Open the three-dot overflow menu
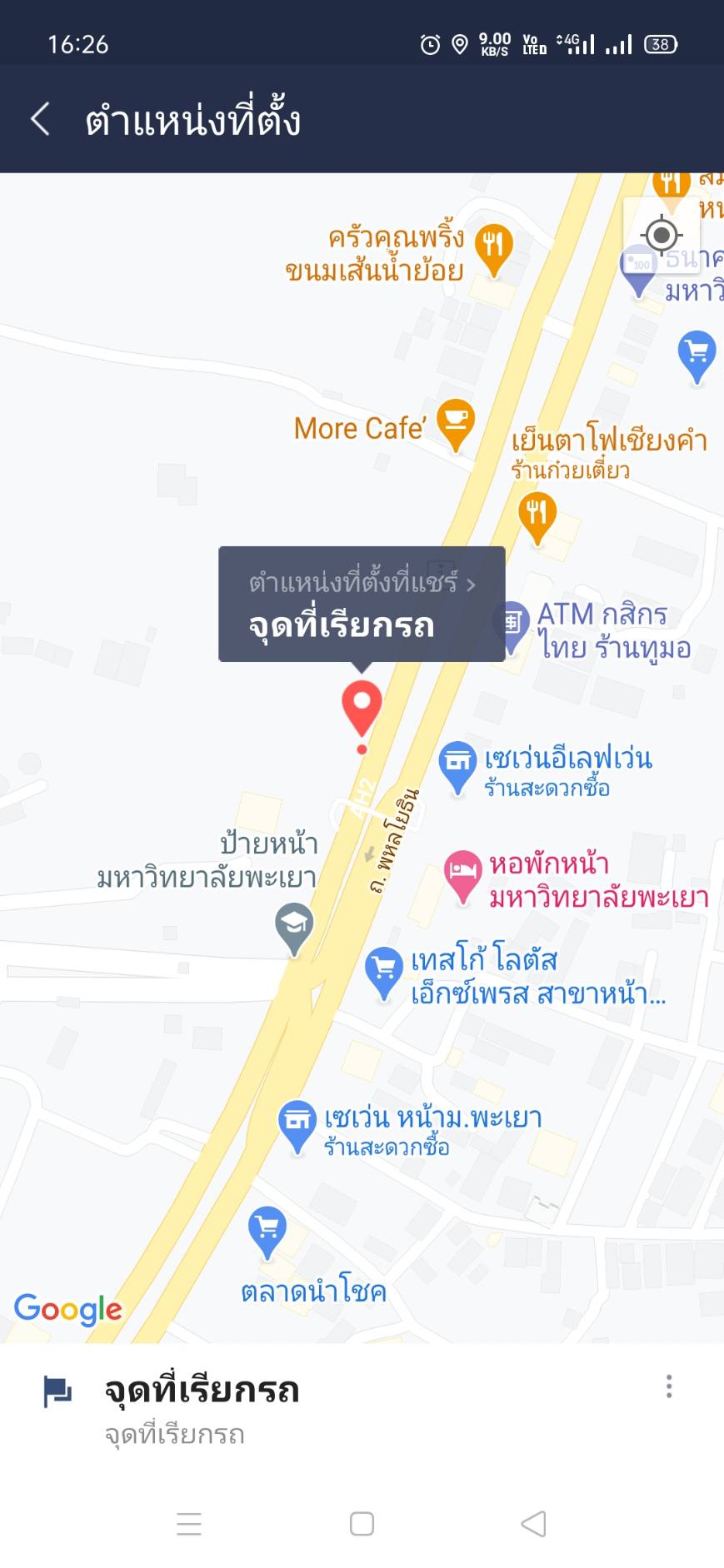Screen dimensions: 724x1568 (668, 1386)
